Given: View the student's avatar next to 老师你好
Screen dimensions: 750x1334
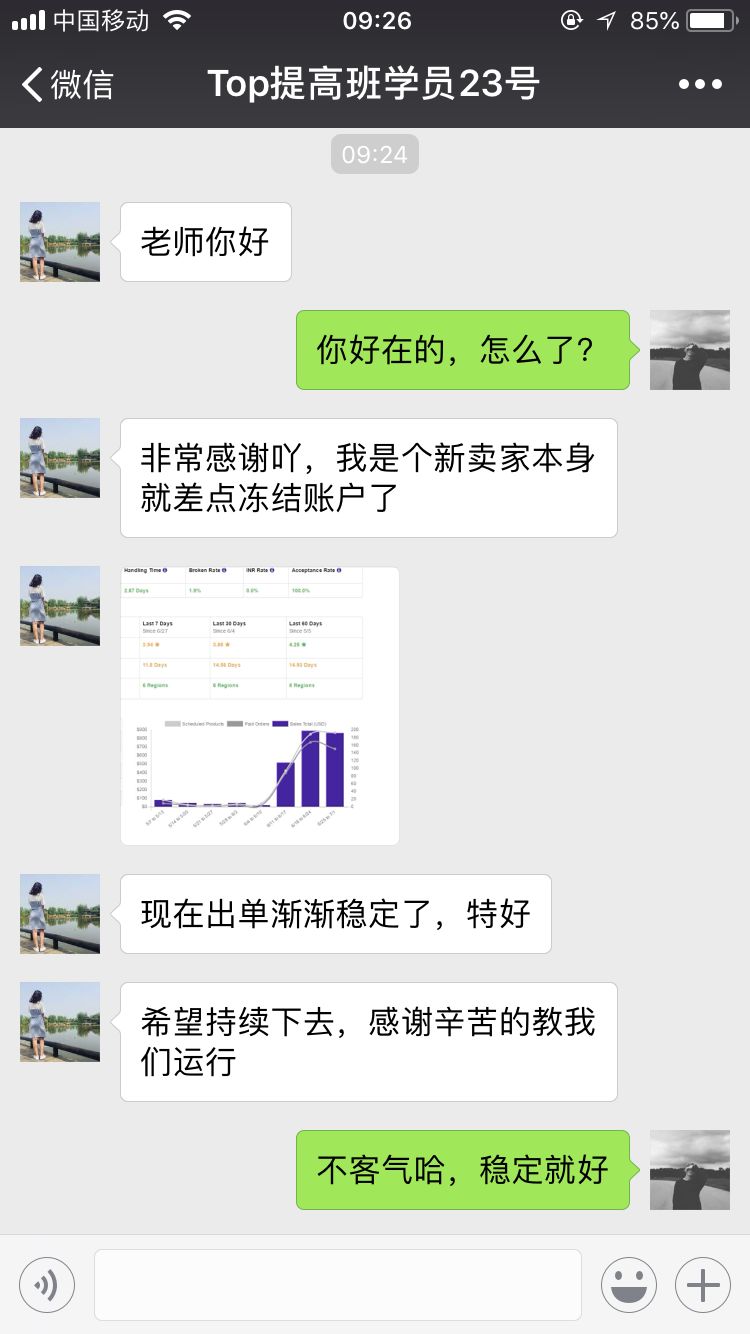Looking at the screenshot, I should (60, 242).
